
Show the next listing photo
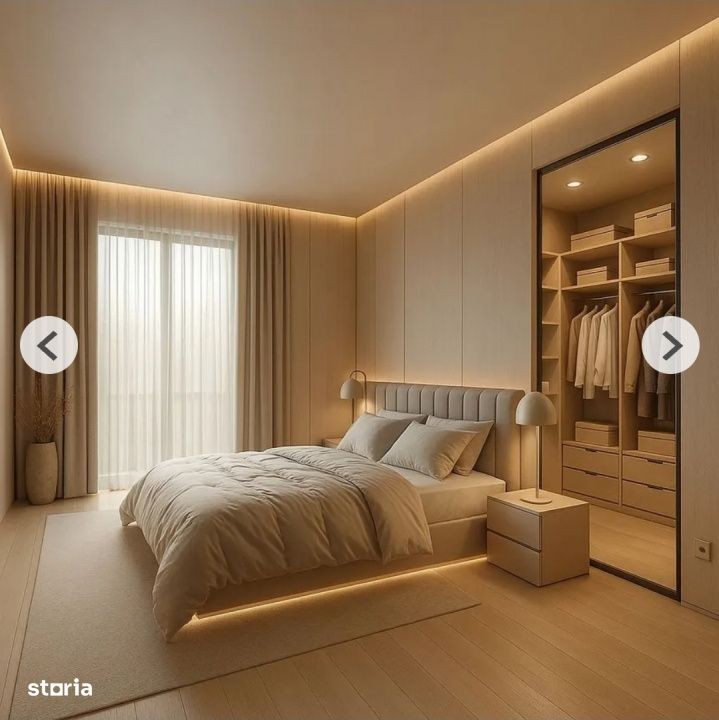pyautogui.click(x=670, y=346)
